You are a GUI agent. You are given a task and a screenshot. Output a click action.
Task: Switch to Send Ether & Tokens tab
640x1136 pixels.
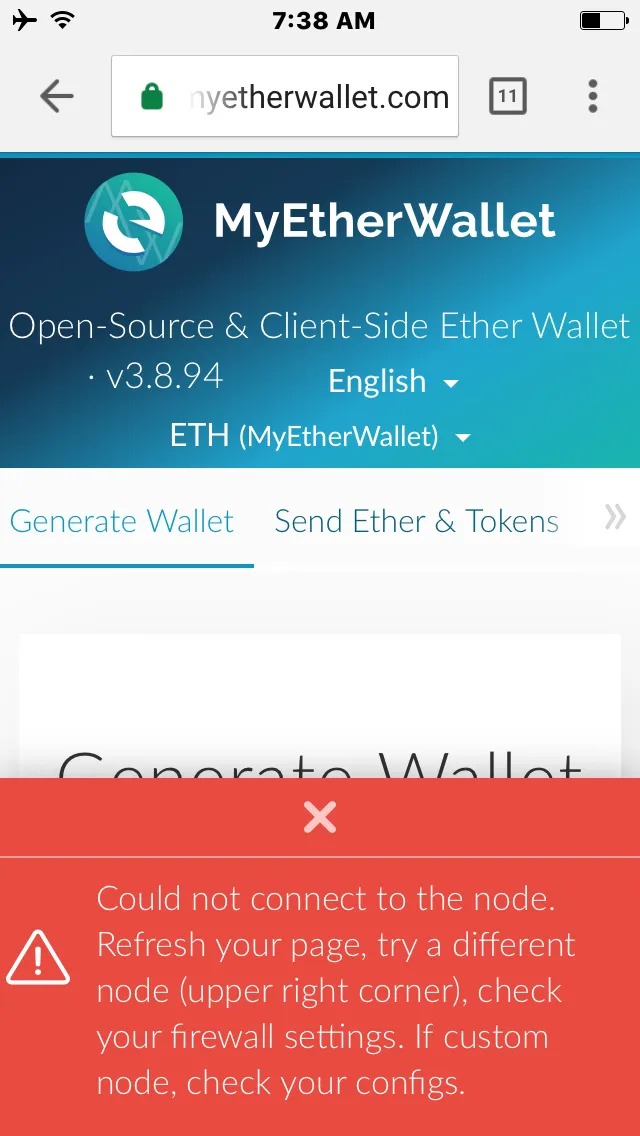click(x=417, y=521)
